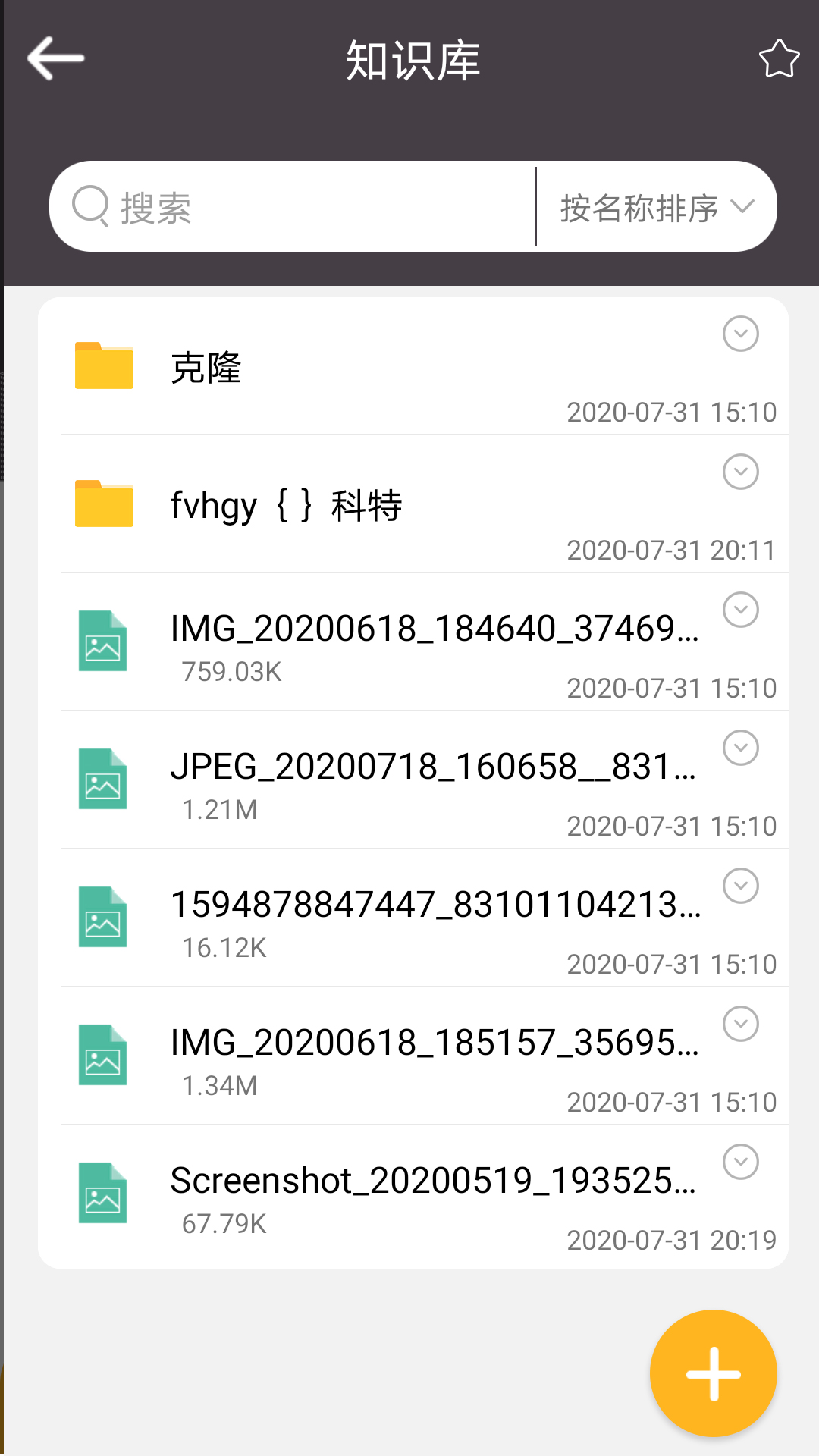Open image IMG_20200618_184640_37469

coord(413,642)
